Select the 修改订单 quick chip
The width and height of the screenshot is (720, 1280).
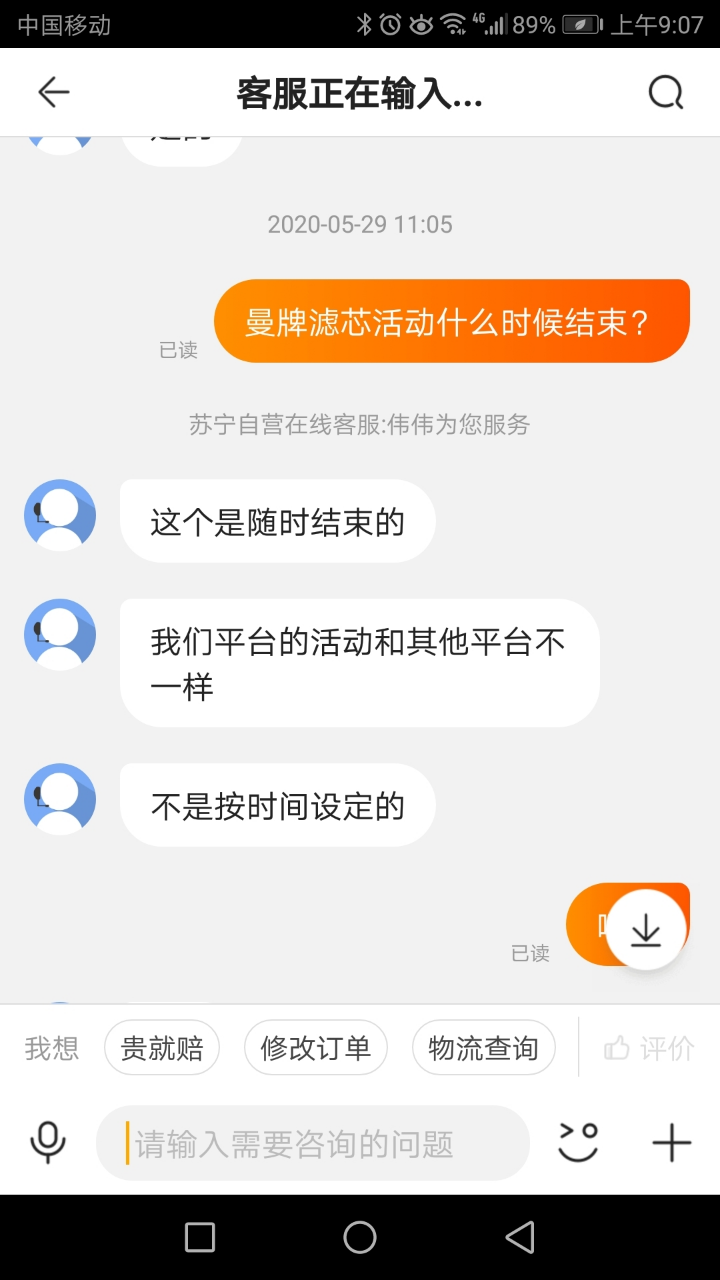pos(316,1048)
